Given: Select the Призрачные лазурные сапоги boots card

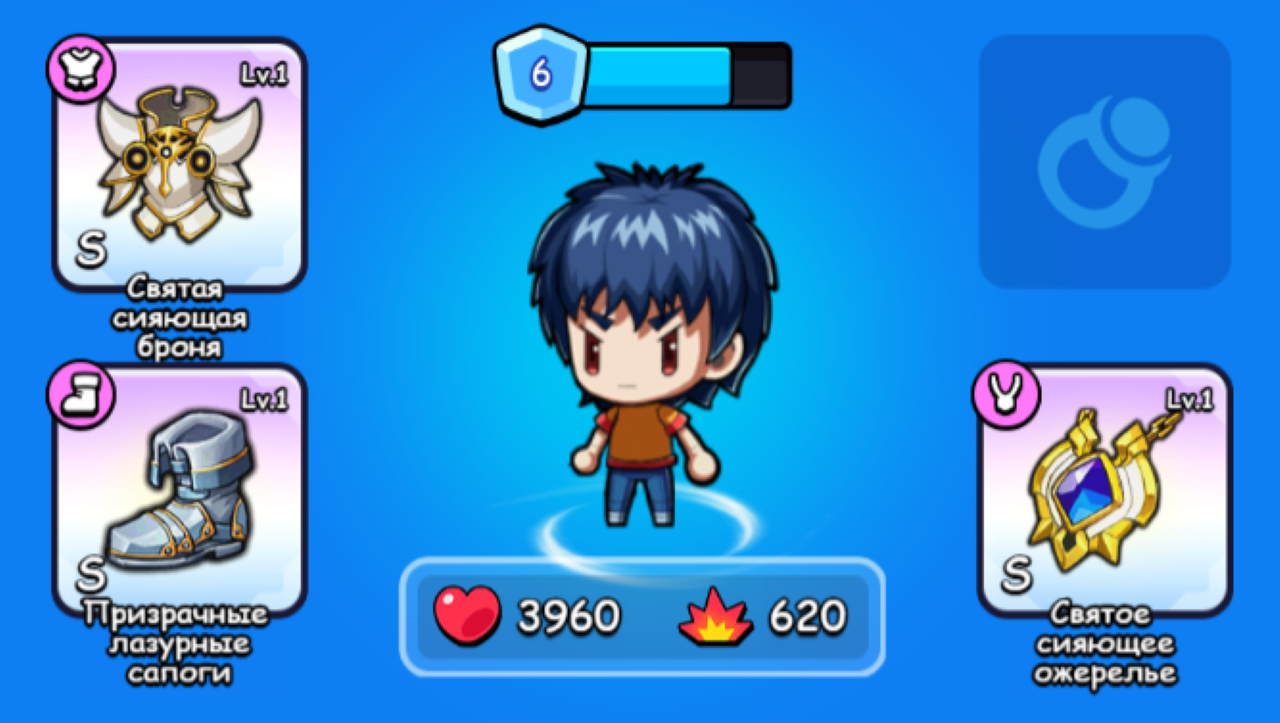Looking at the screenshot, I should pos(180,490).
